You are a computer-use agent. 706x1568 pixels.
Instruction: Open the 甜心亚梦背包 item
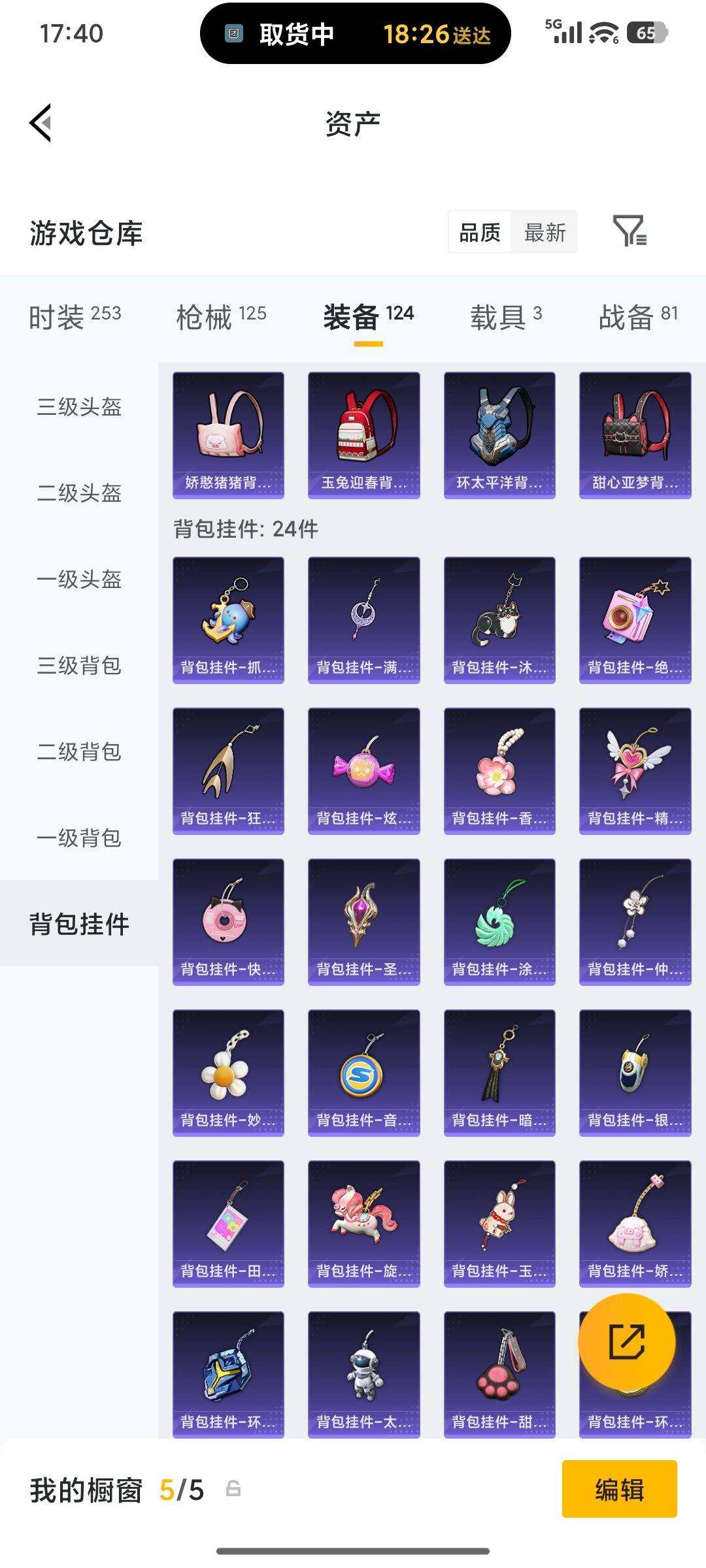tap(635, 435)
